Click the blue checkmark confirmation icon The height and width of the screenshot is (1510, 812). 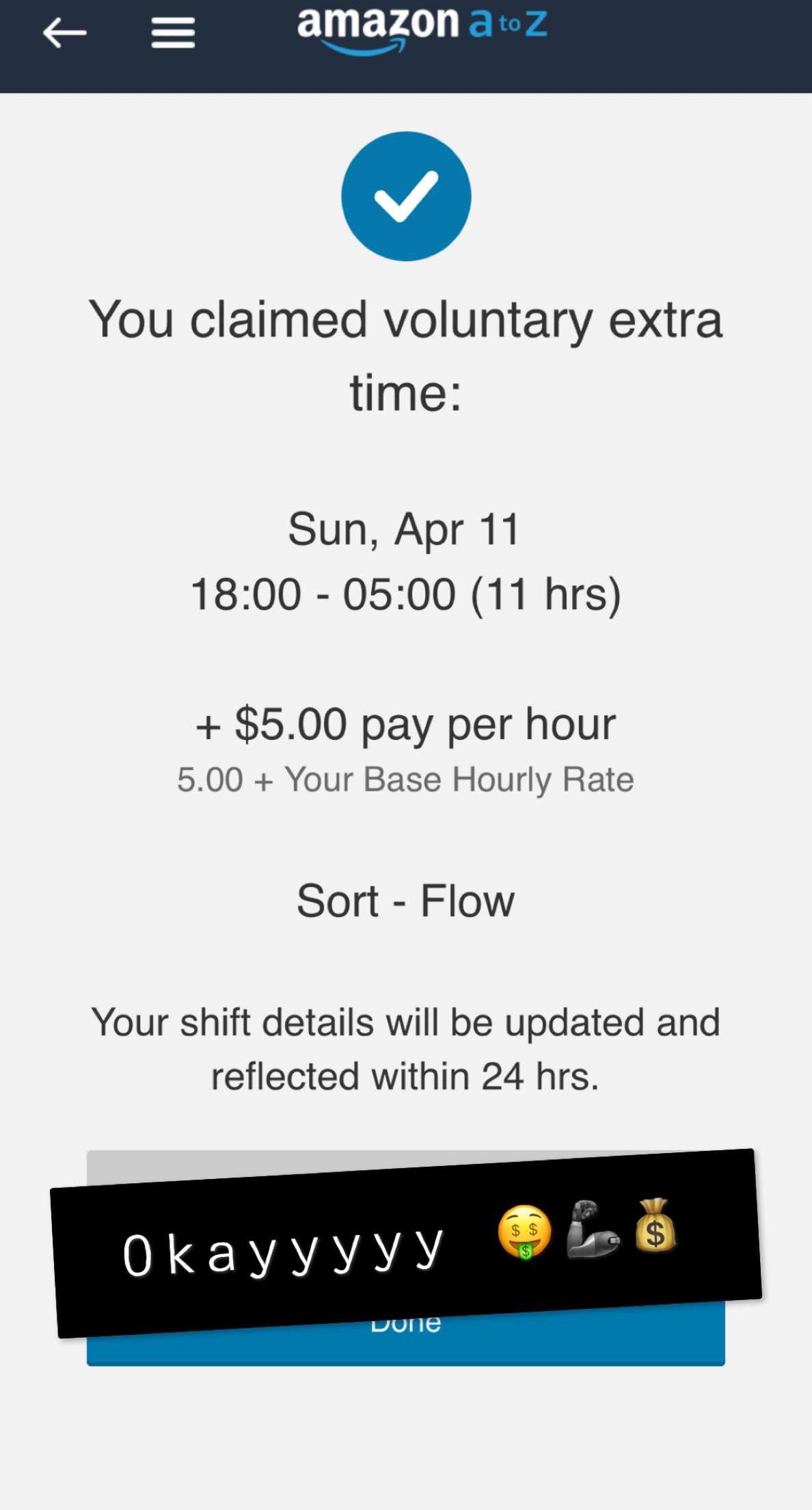(x=406, y=196)
